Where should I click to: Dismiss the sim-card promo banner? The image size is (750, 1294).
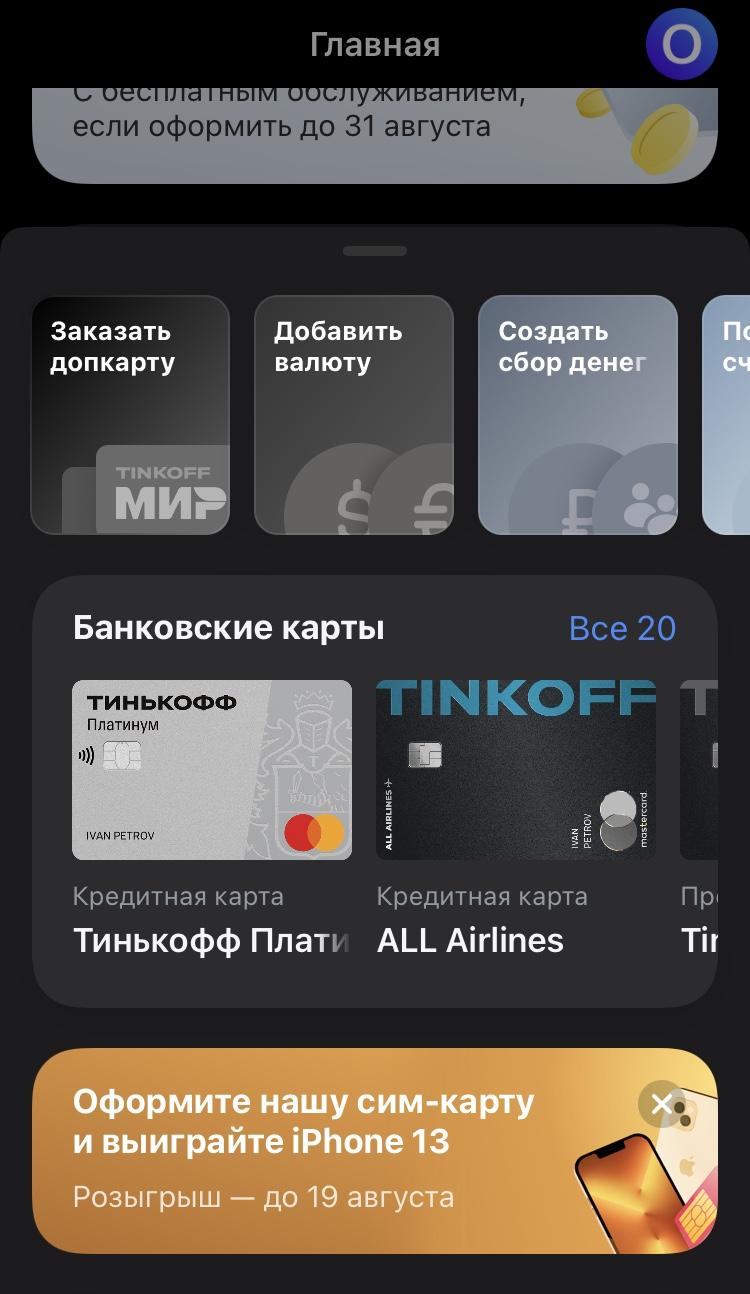662,1104
